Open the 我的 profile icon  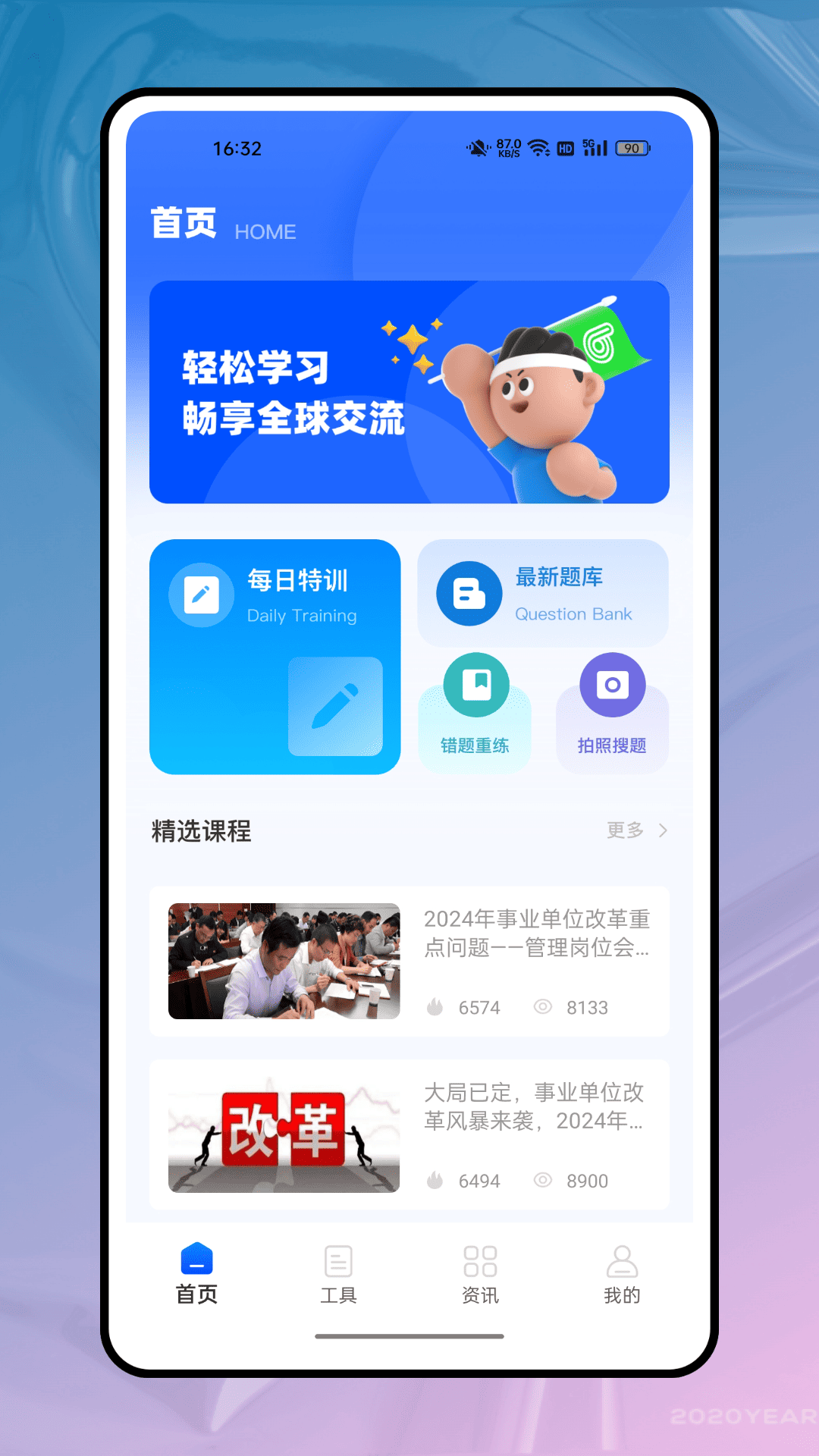622,1259
